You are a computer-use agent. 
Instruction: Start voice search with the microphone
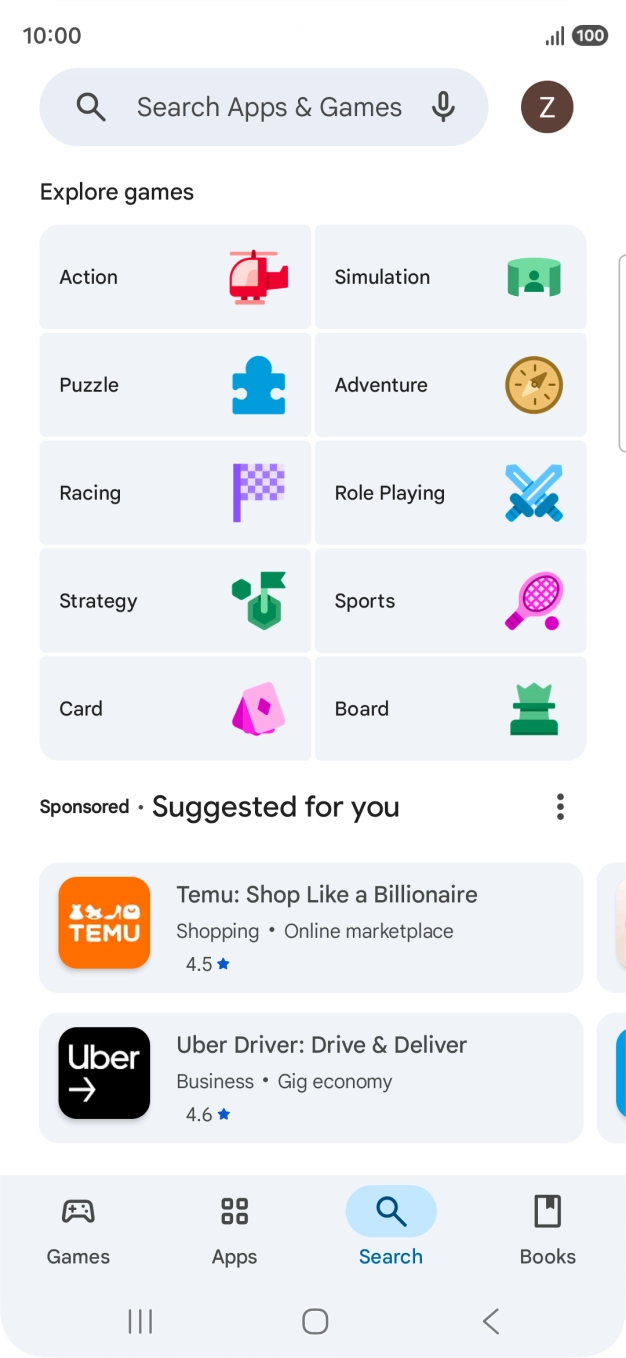[x=443, y=107]
